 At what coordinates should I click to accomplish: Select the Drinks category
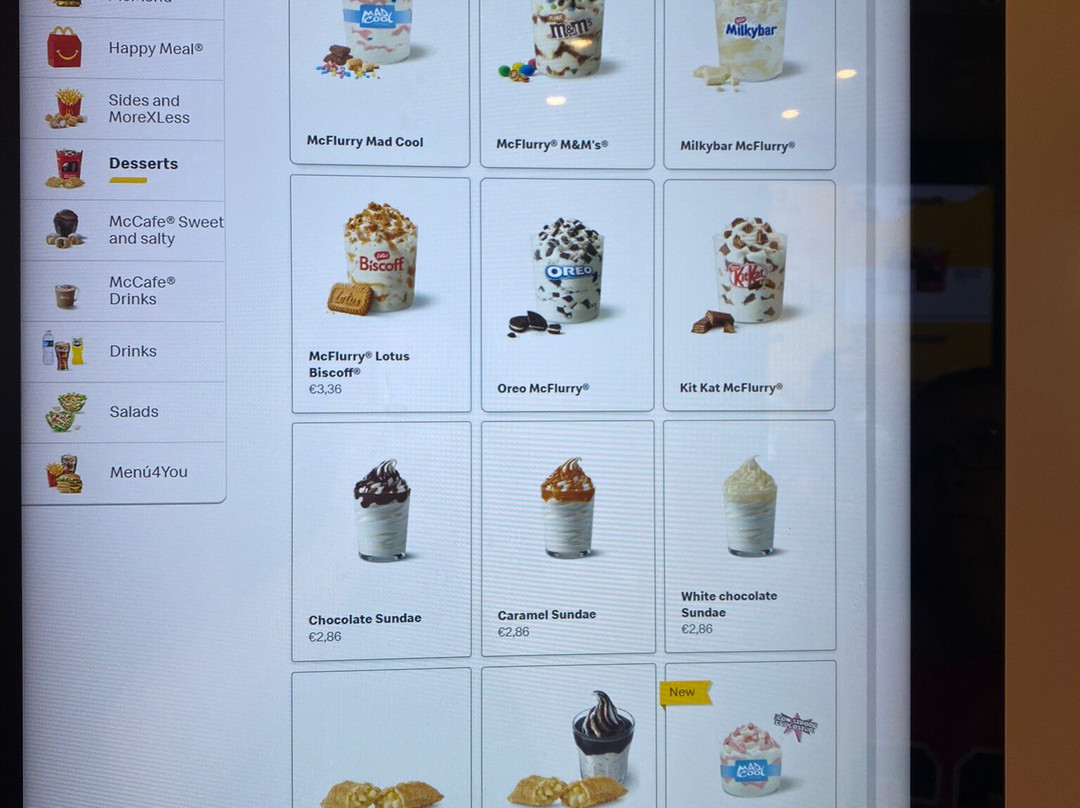(123, 351)
